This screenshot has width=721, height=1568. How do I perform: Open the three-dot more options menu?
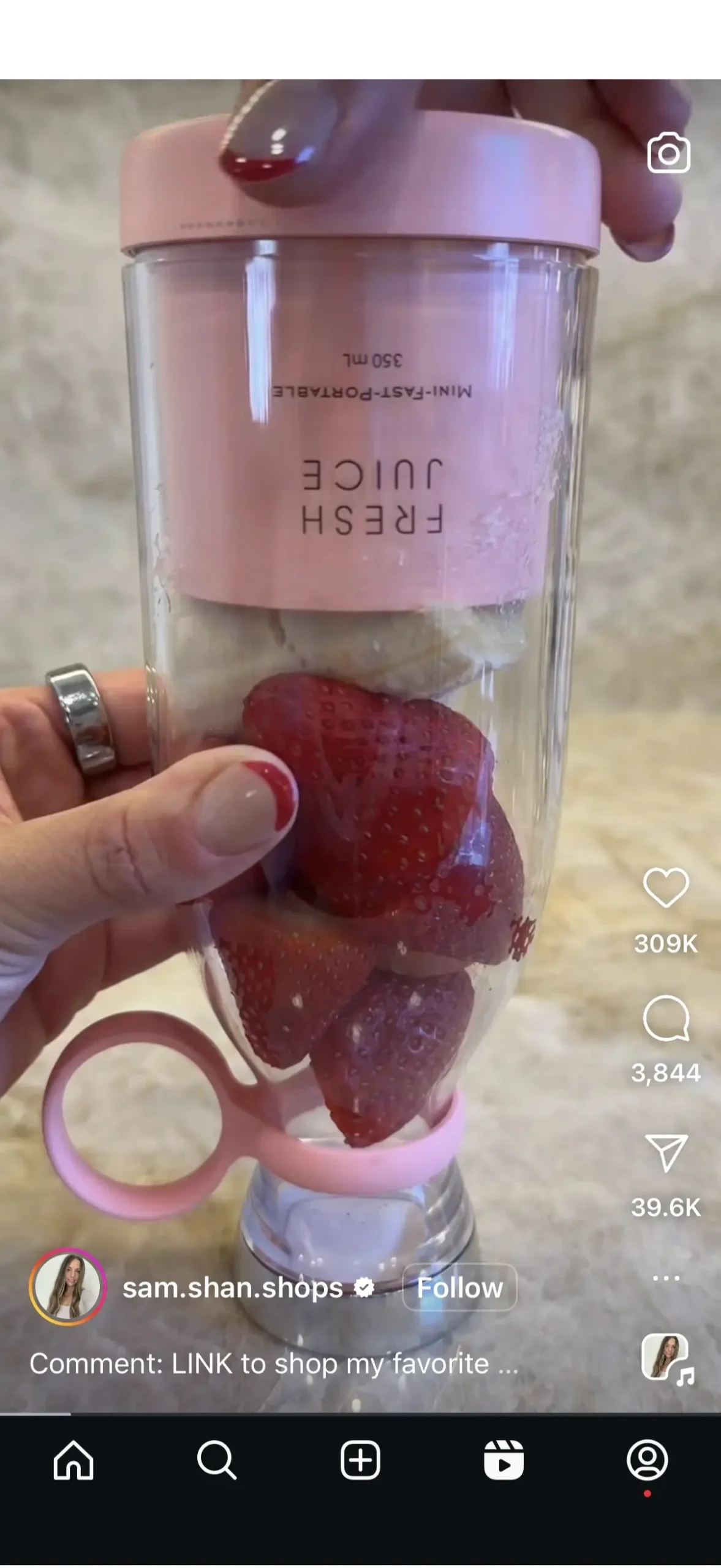tap(666, 1278)
